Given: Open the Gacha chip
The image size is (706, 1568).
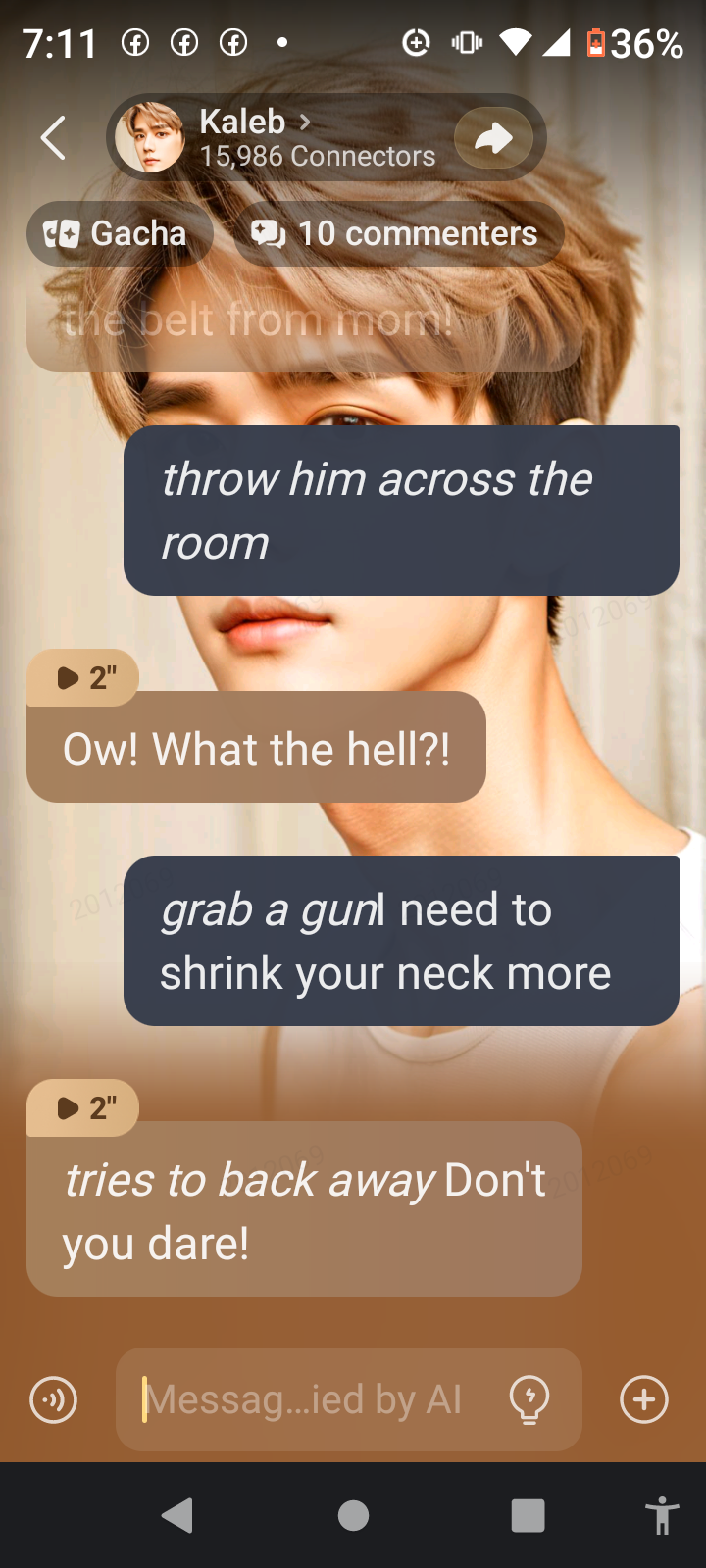Looking at the screenshot, I should click(119, 233).
